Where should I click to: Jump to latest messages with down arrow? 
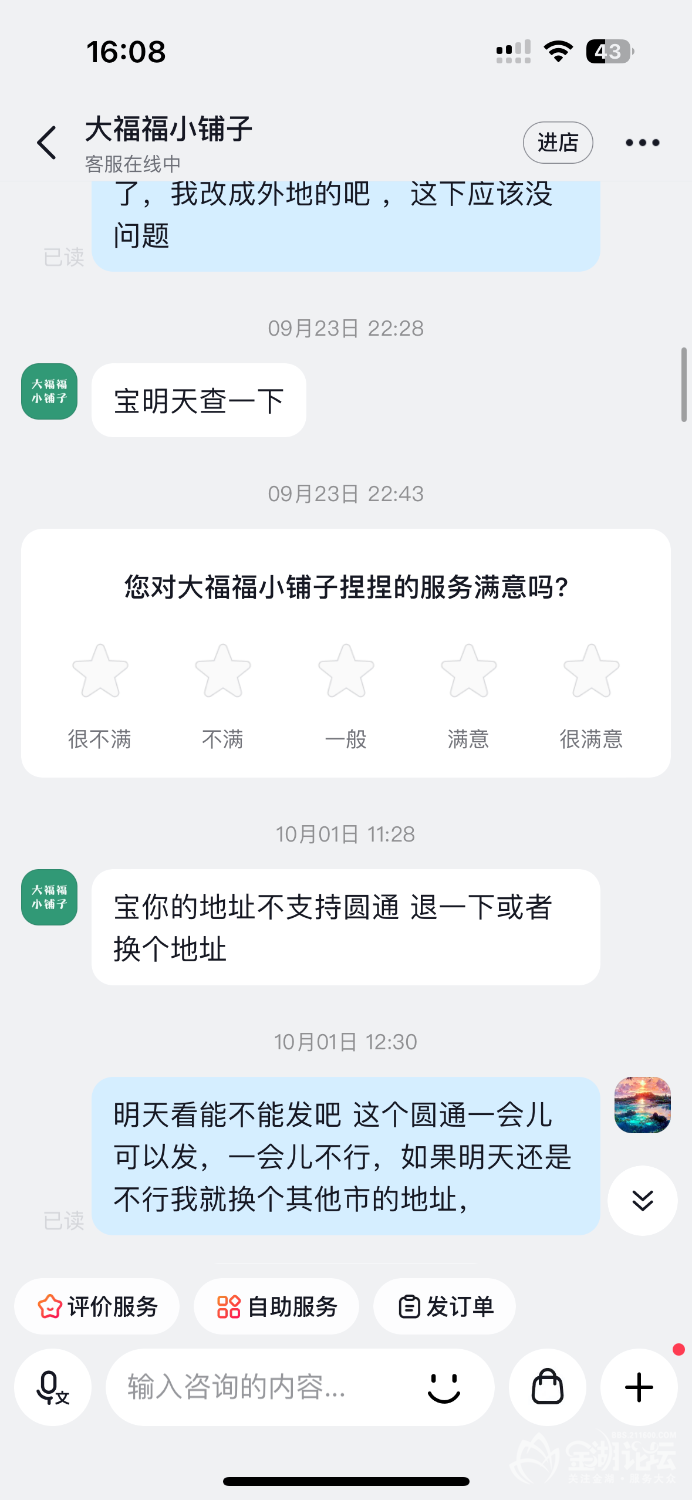click(642, 1200)
